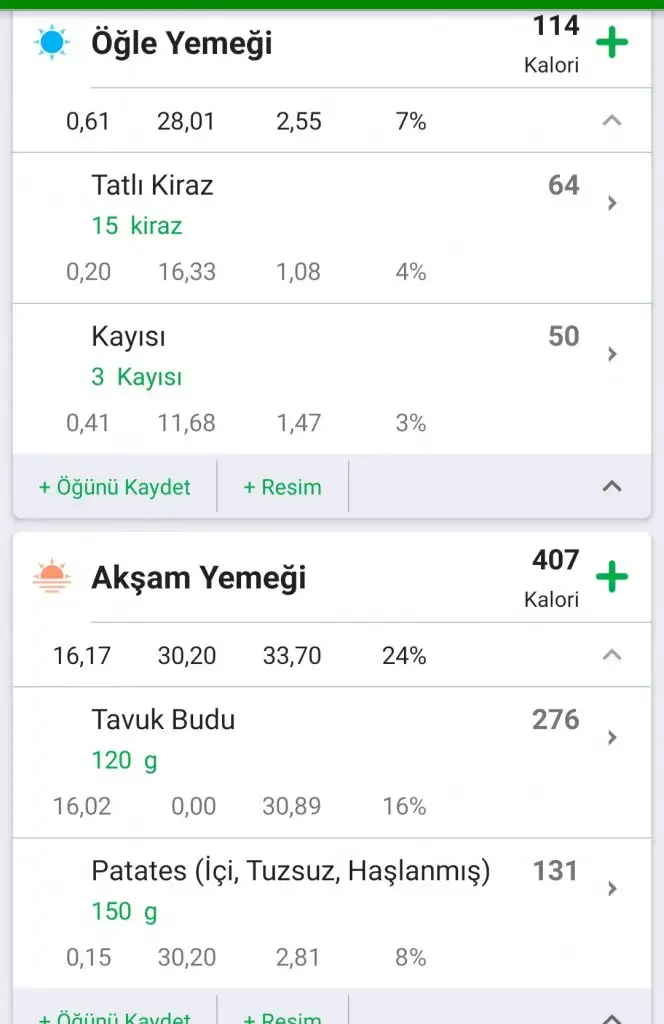664x1024 pixels.
Task: Collapse the Öğle Yemeği nutrient summary
Action: point(612,121)
